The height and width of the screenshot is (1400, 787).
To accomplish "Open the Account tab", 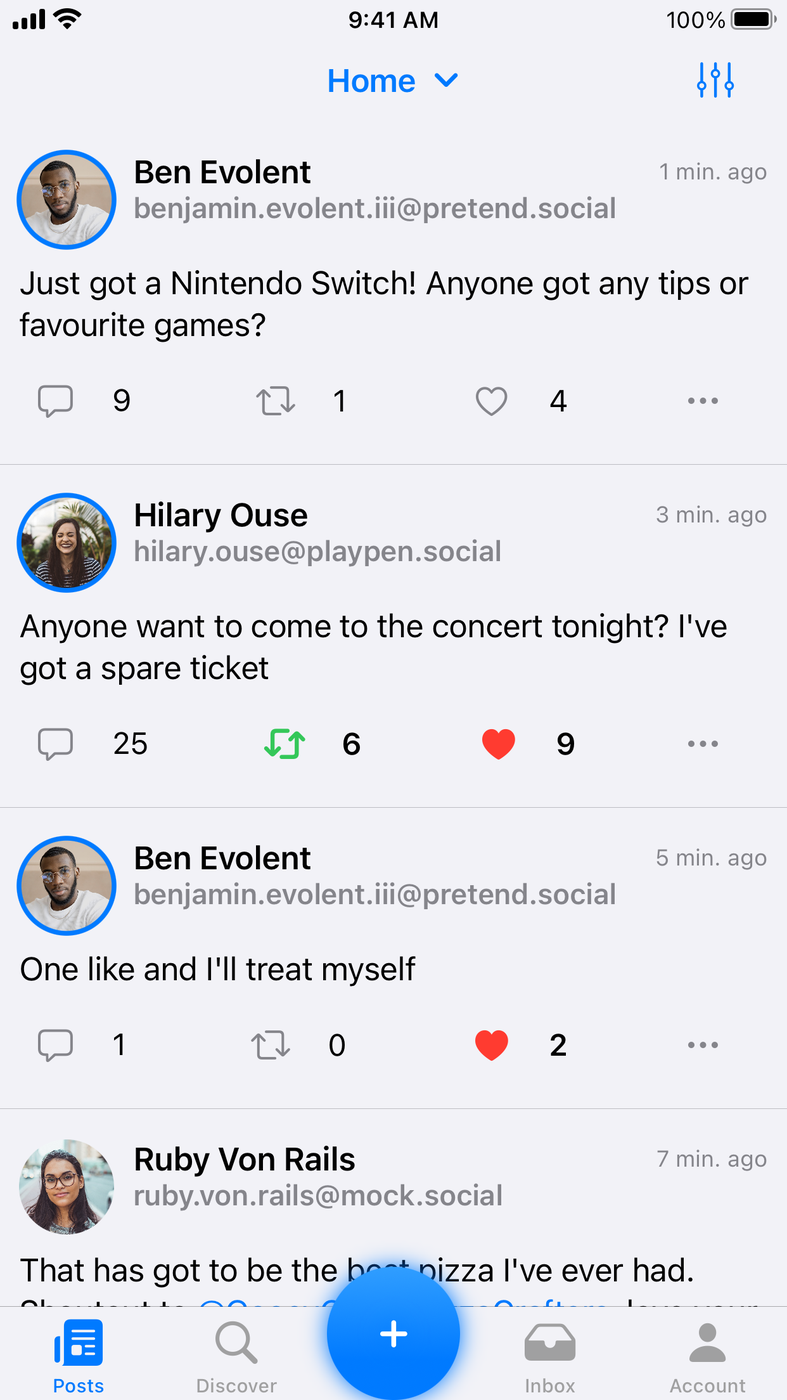I will [707, 1355].
